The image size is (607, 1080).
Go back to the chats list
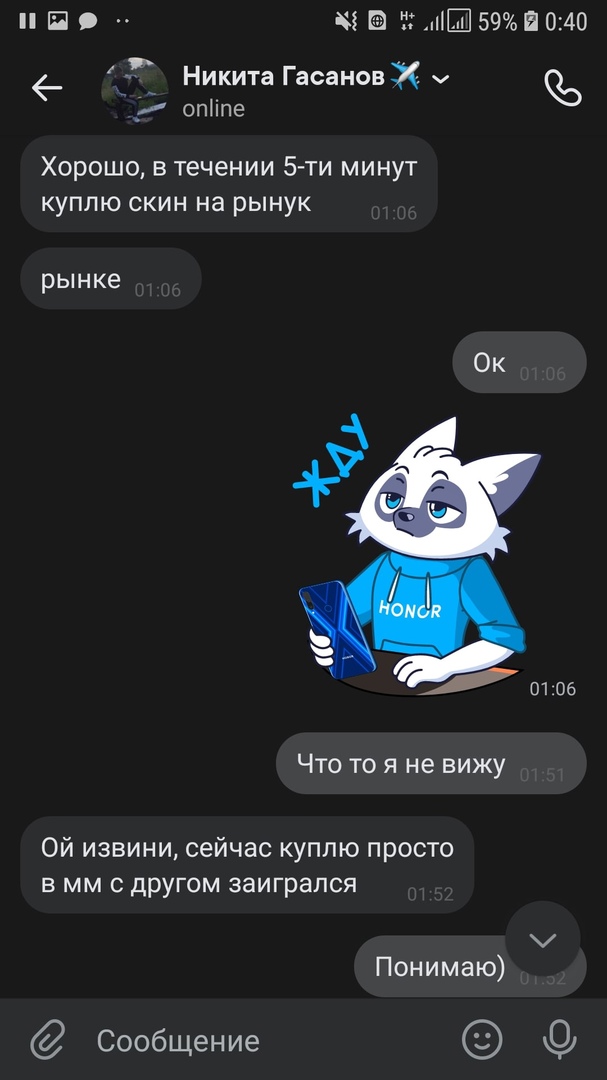pyautogui.click(x=47, y=88)
